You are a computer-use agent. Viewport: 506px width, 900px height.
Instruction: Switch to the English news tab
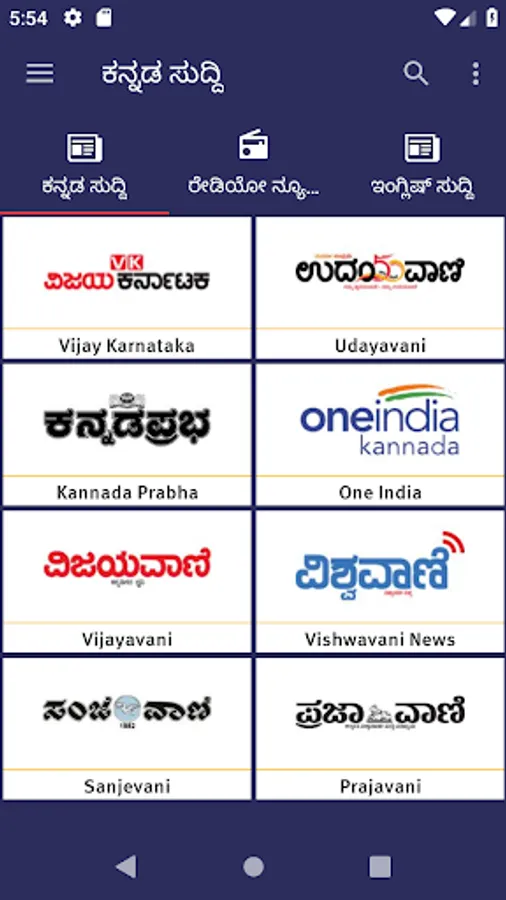click(x=422, y=164)
